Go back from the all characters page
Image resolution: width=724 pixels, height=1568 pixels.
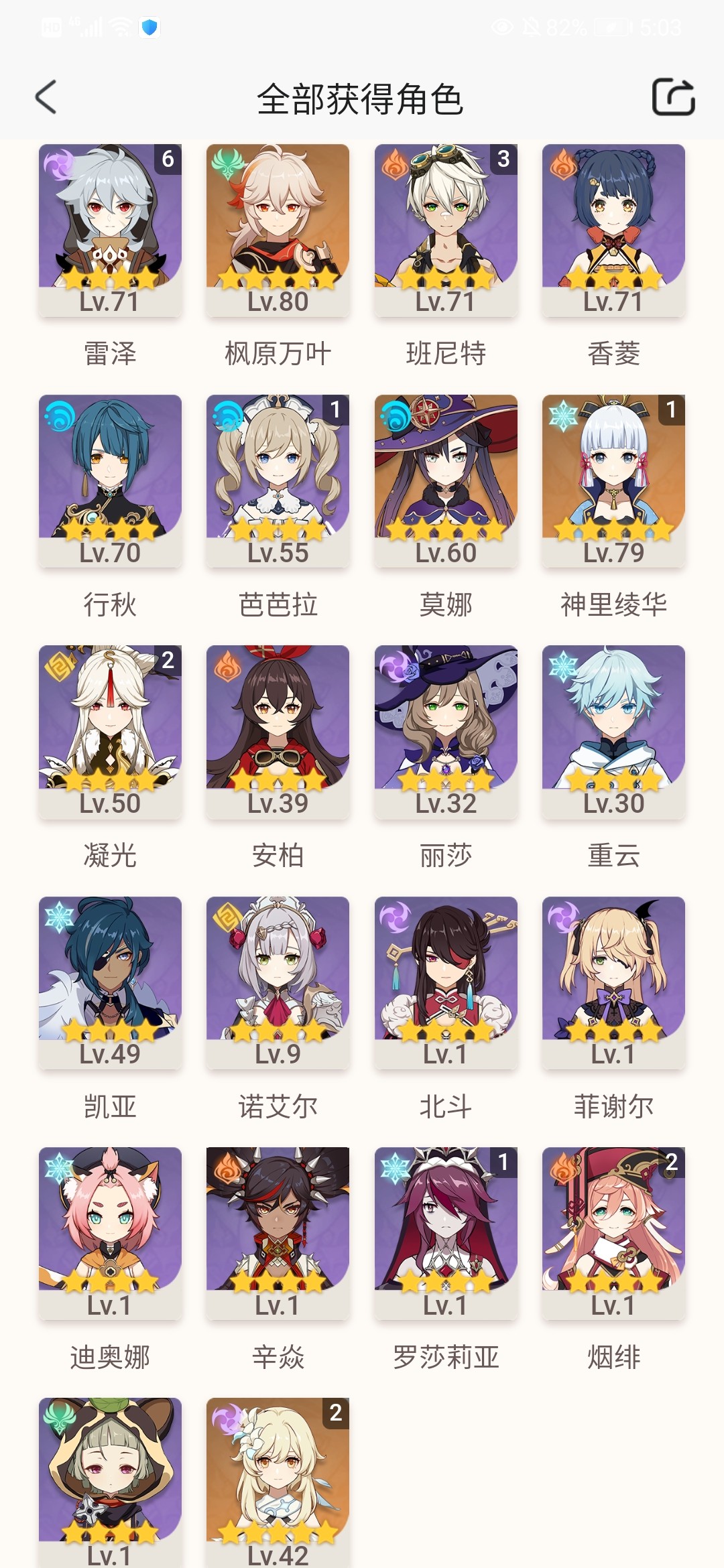pos(46,98)
